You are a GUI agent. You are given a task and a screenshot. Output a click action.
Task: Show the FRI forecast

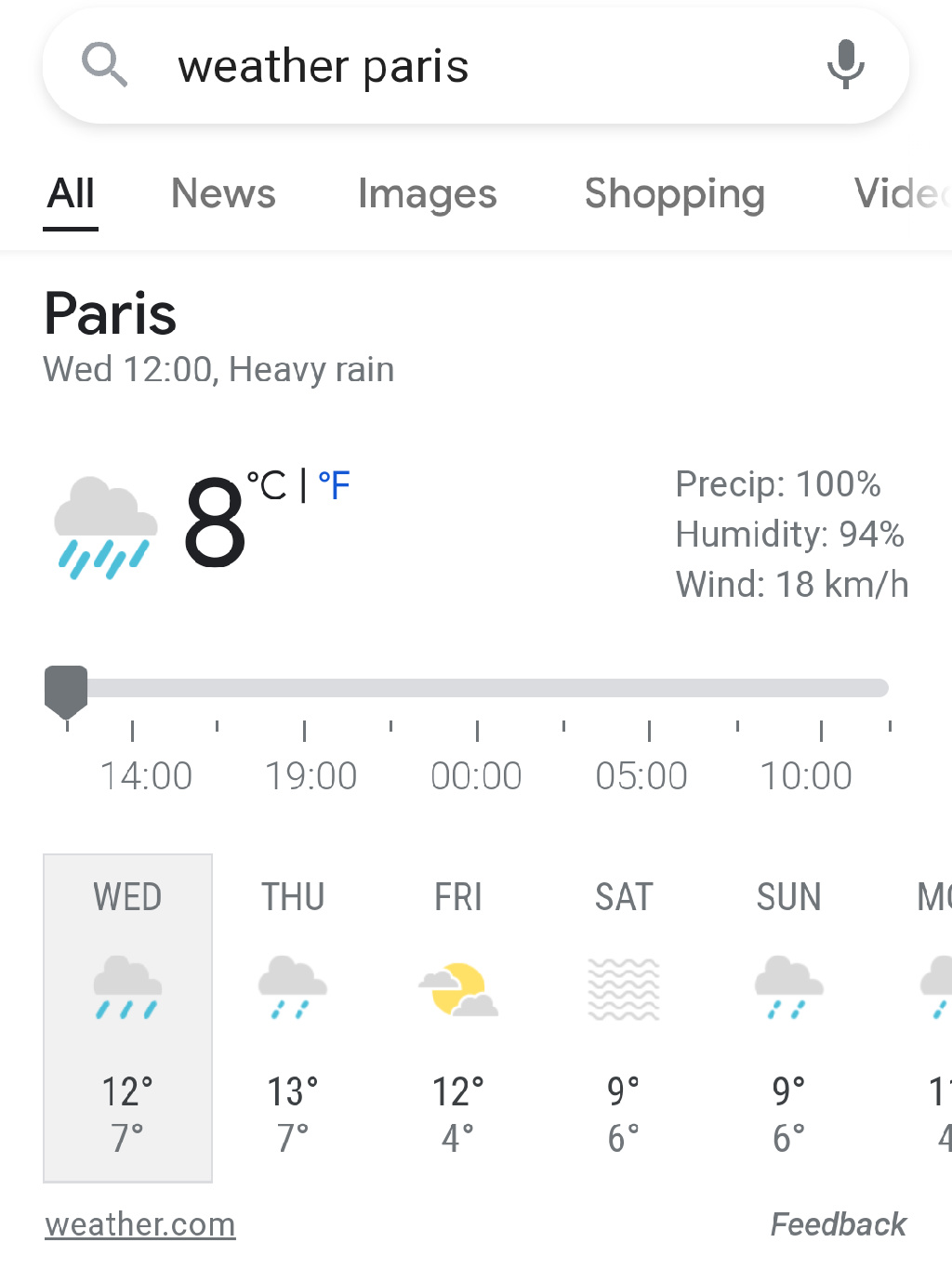tap(458, 1017)
